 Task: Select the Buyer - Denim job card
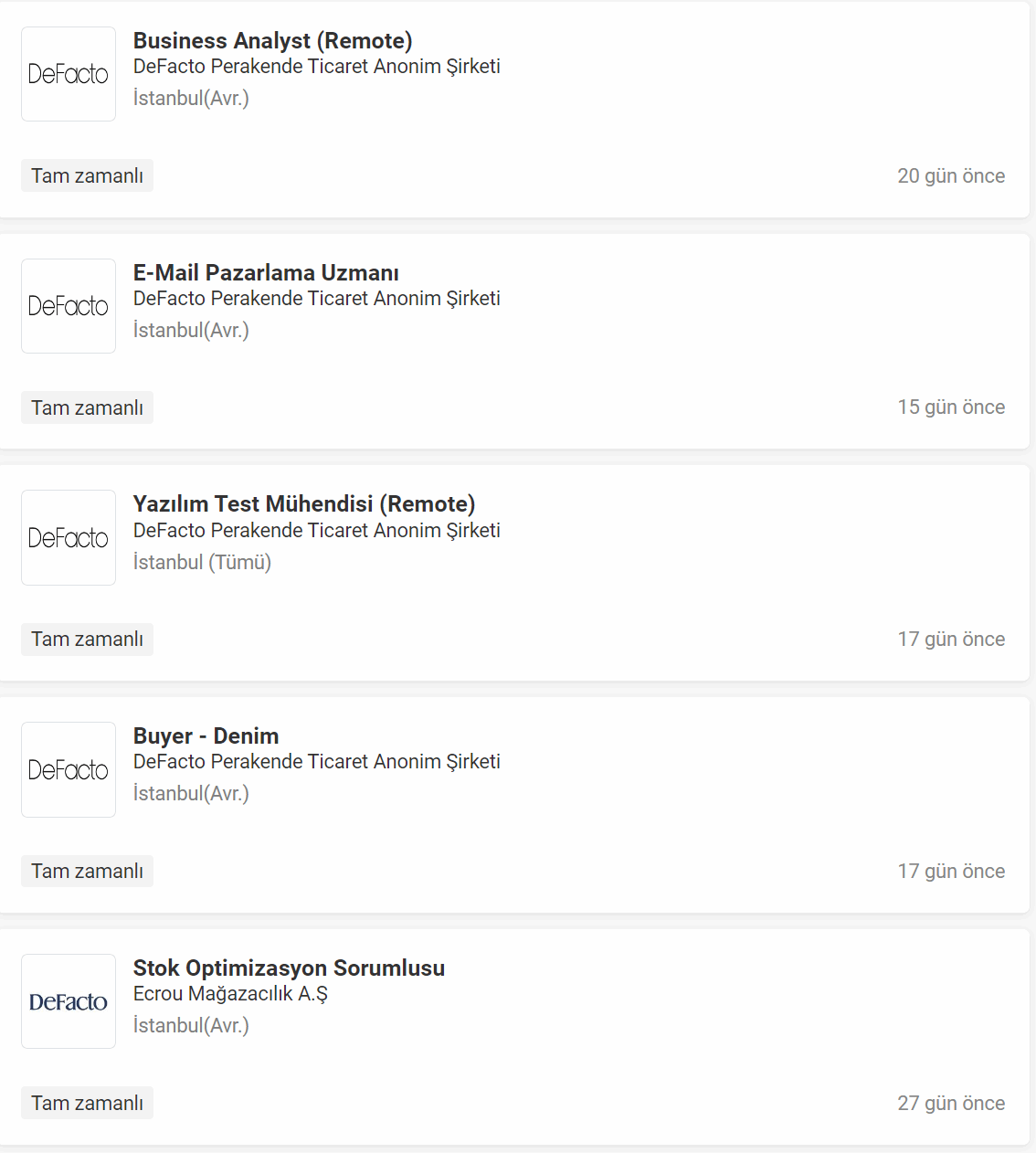pos(206,736)
